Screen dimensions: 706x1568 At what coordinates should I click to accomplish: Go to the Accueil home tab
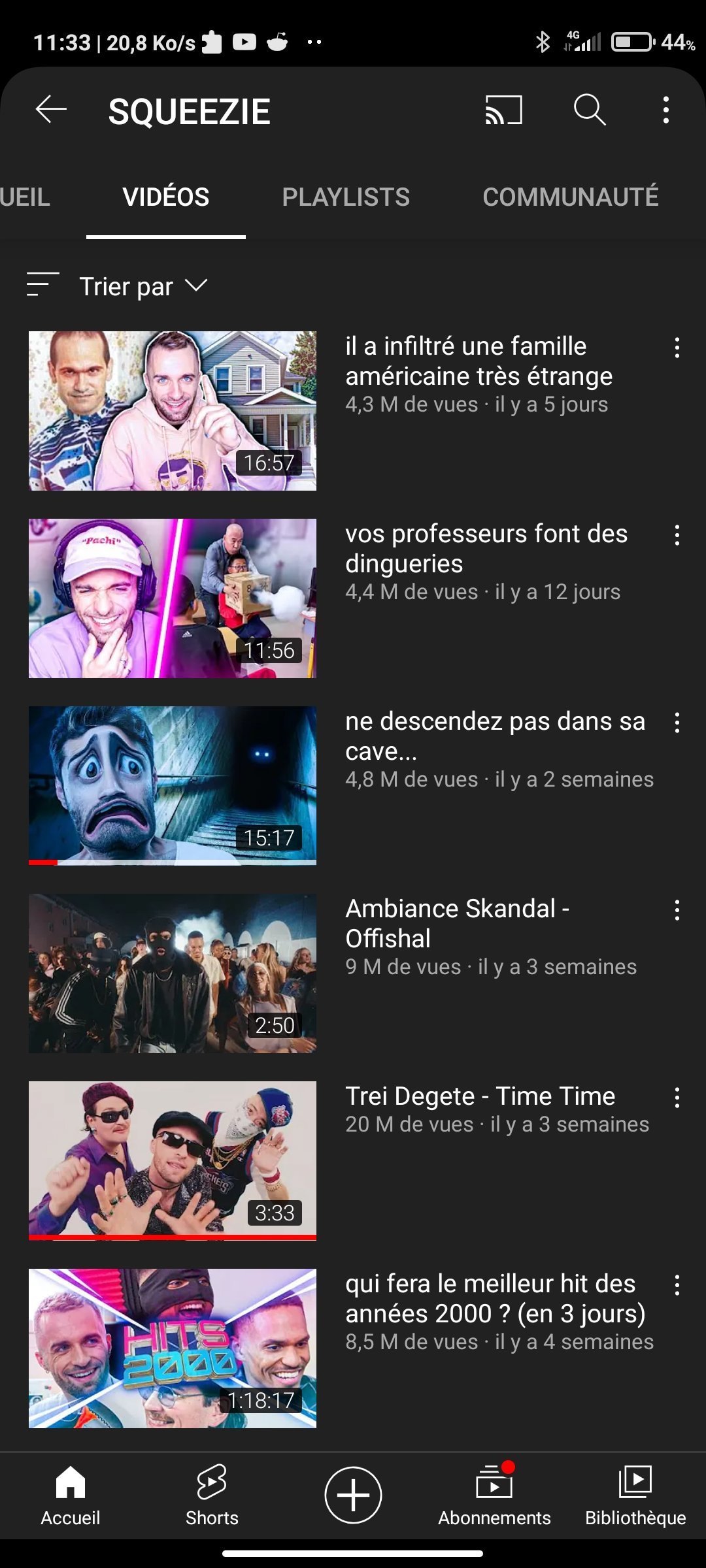coord(71,1495)
